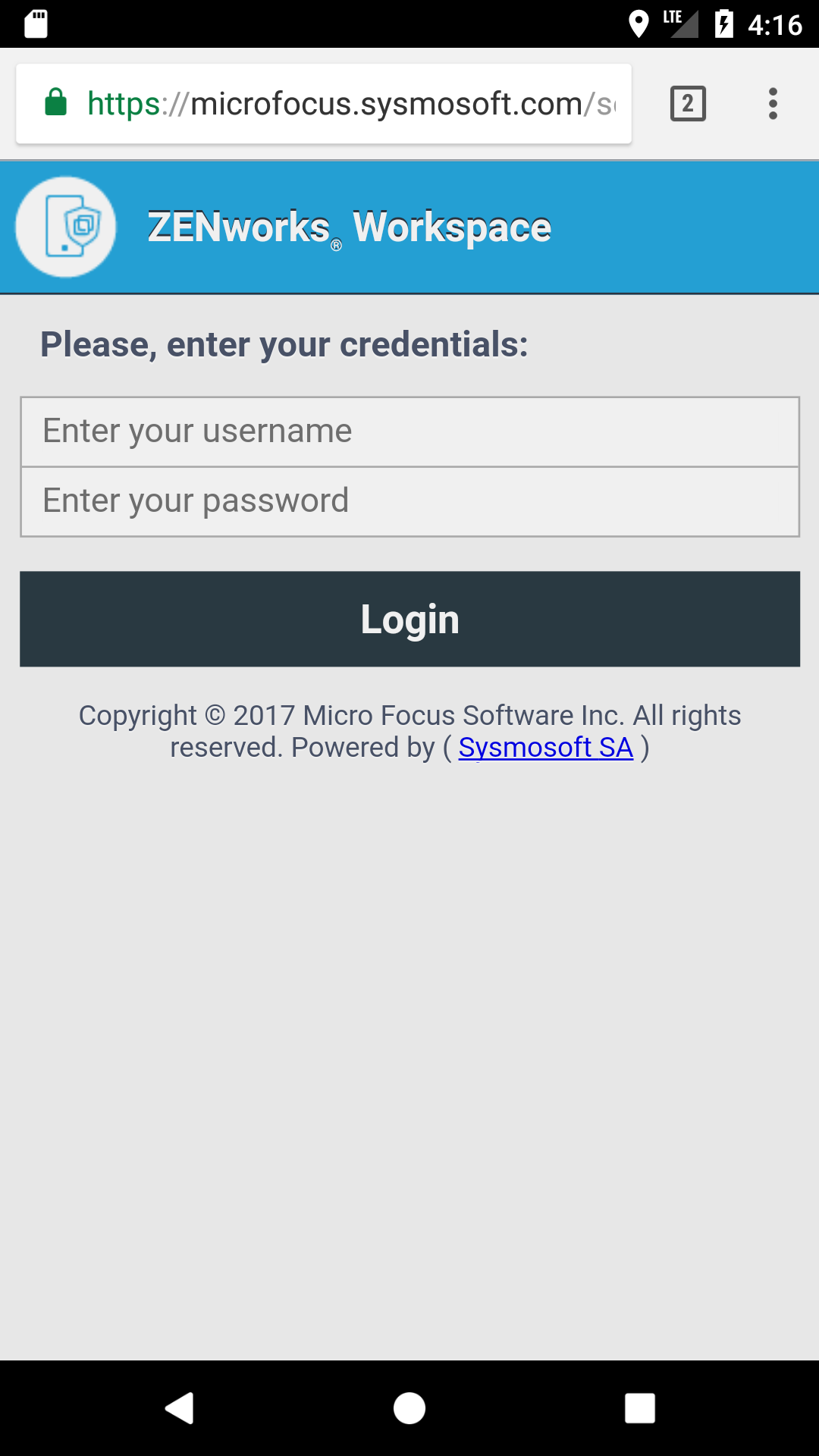Tap the ZENworks Workspace logo icon
The image size is (819, 1456).
[66, 226]
